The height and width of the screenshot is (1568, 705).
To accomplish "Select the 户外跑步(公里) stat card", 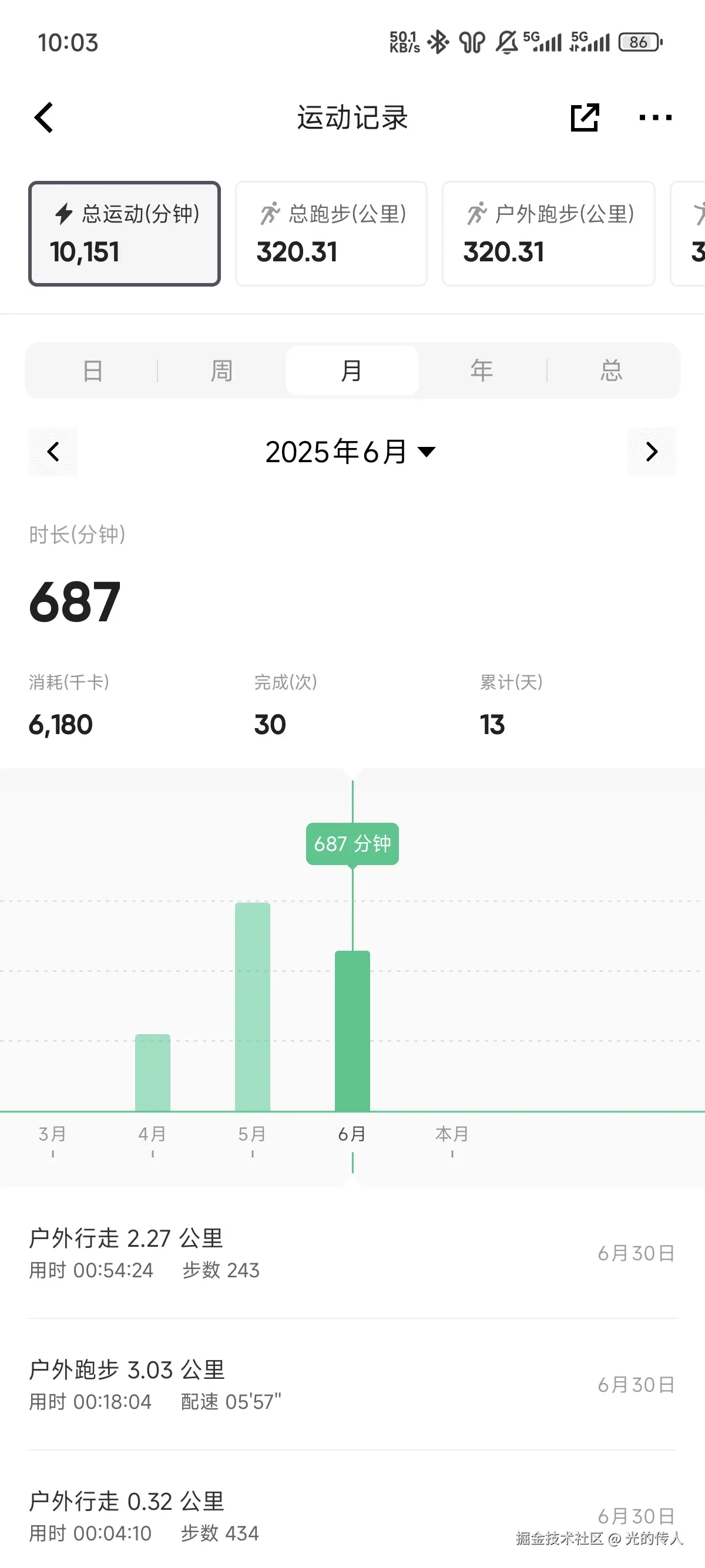I will click(548, 234).
